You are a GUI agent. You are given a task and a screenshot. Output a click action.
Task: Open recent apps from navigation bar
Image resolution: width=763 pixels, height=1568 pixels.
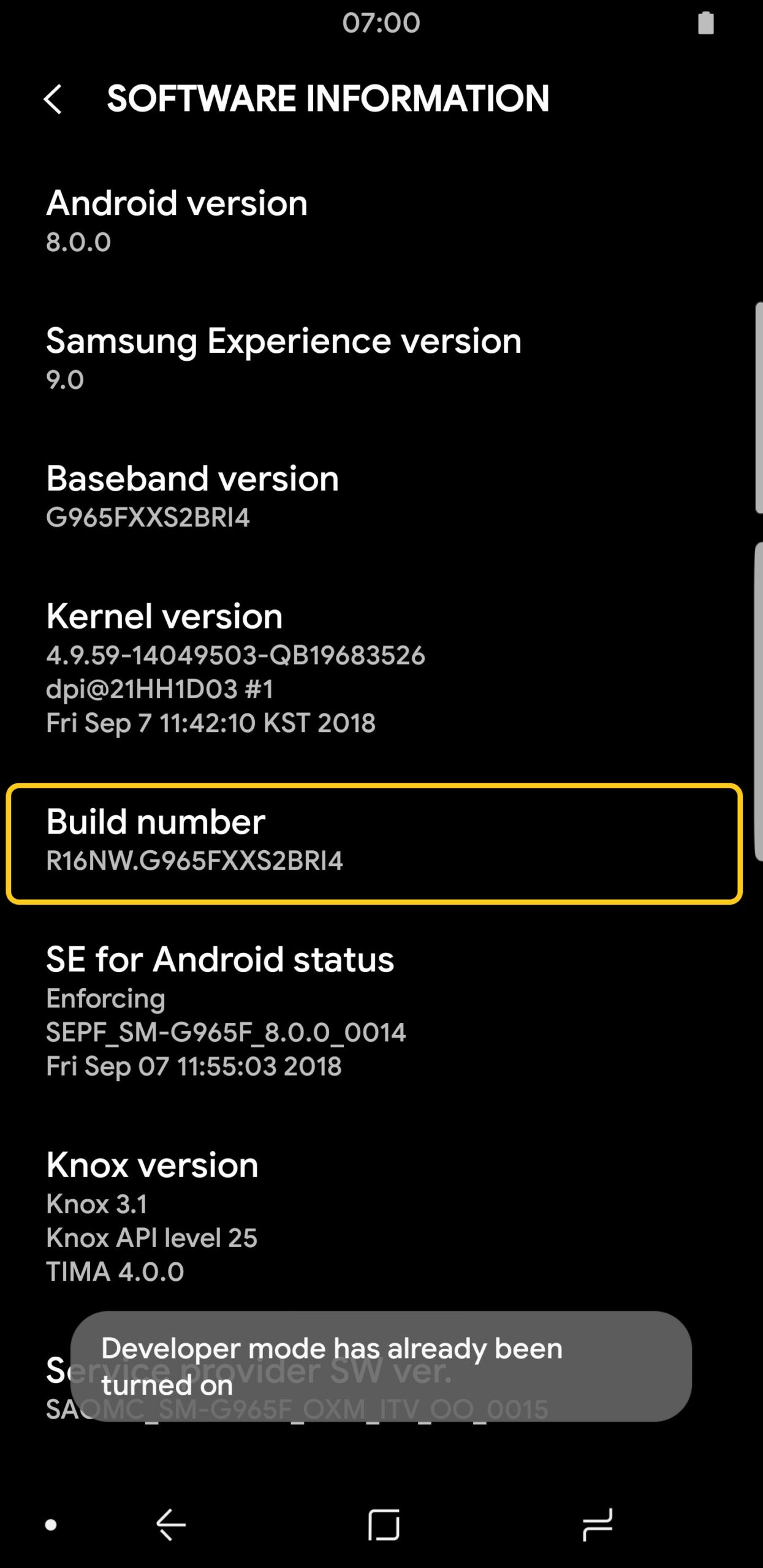(598, 1525)
